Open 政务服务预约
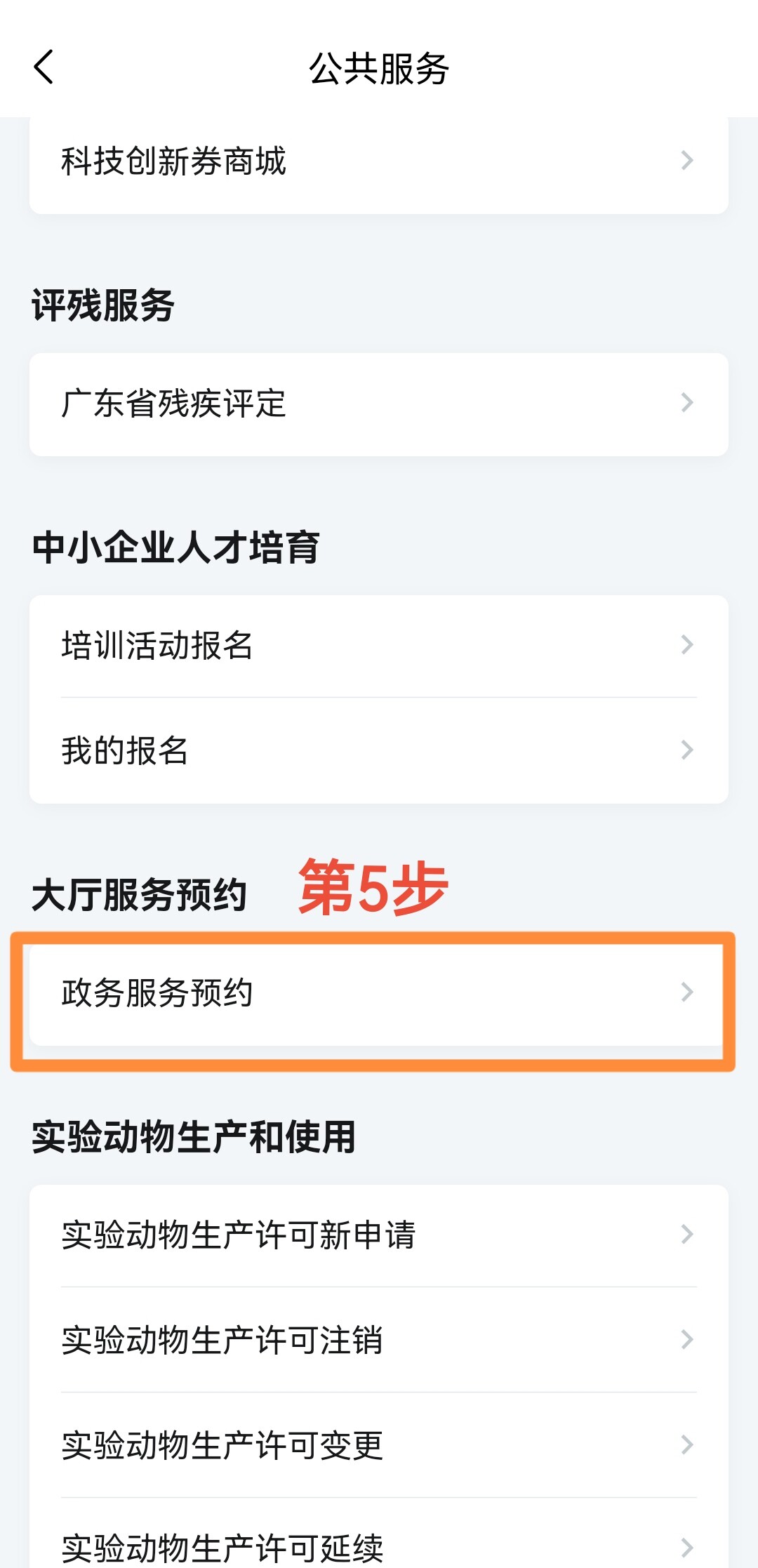This screenshot has height=1568, width=758. 379,993
